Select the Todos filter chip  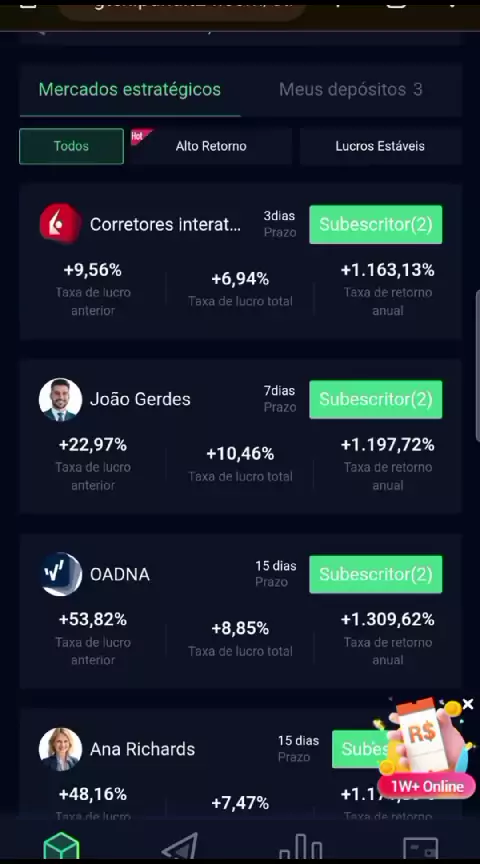[72, 146]
